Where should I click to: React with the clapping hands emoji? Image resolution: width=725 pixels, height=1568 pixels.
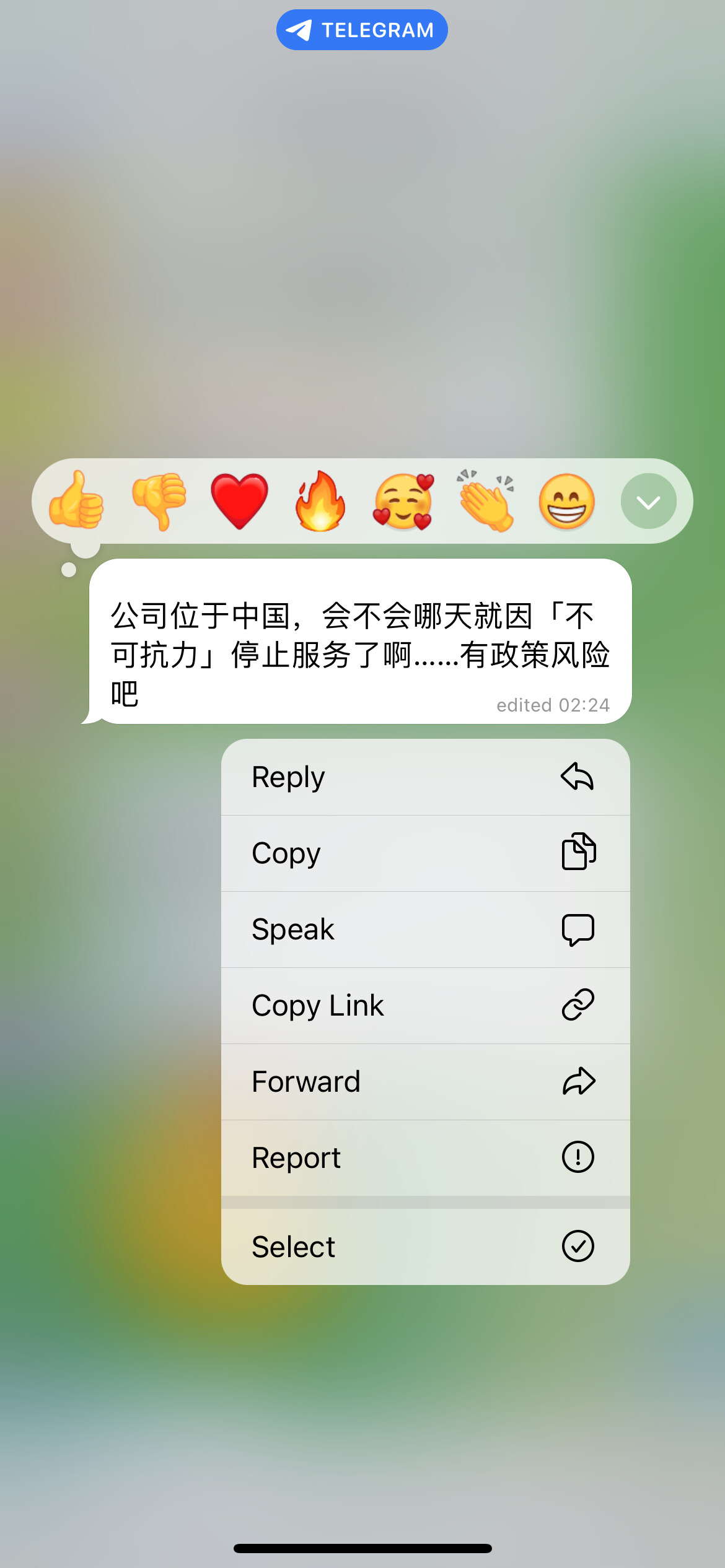(486, 500)
